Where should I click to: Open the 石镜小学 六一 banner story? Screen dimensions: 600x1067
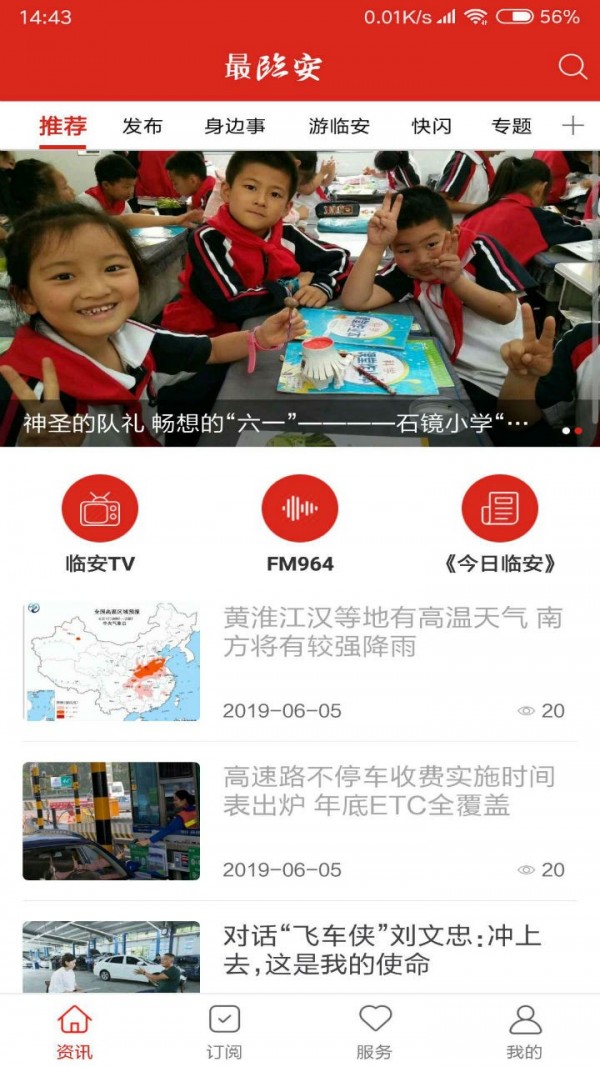(x=300, y=298)
